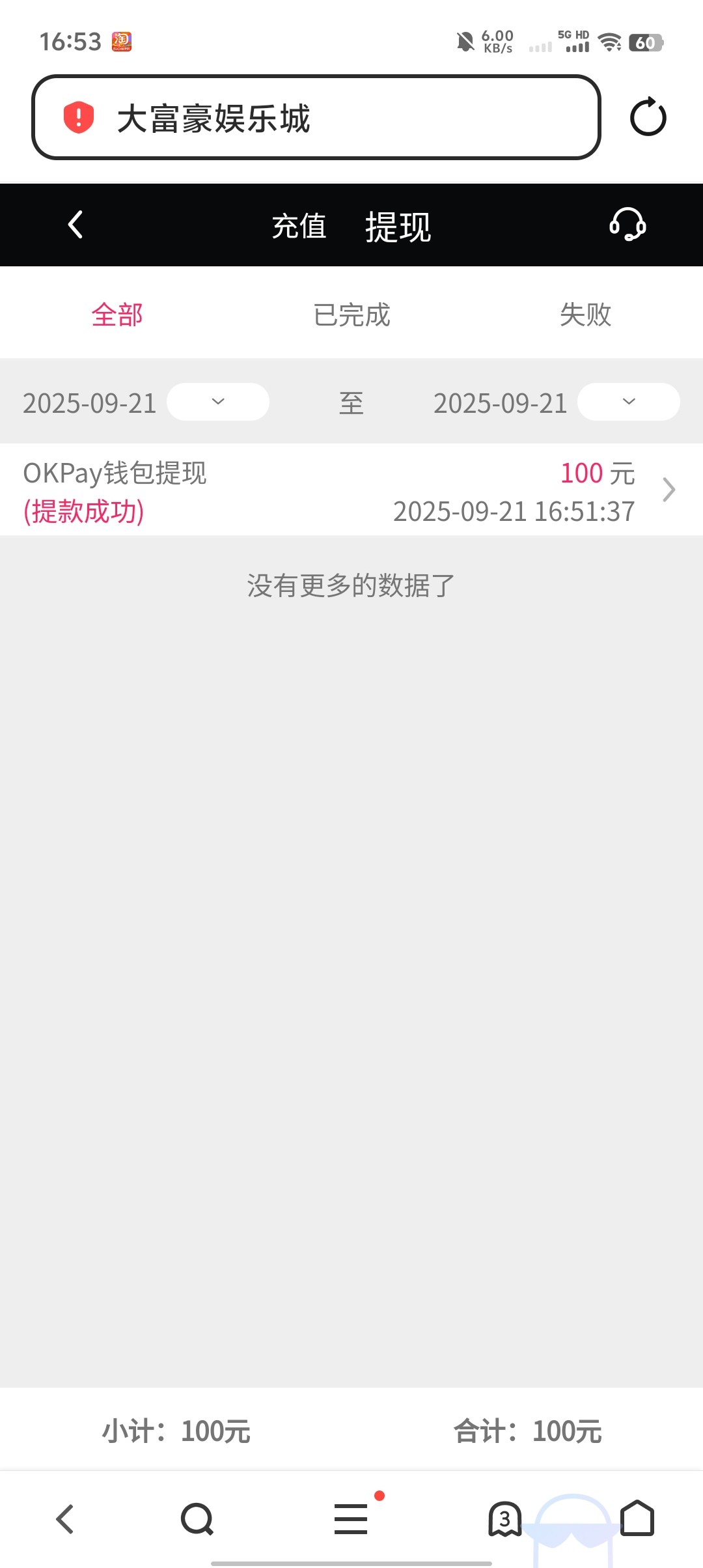Expand the end date 2025-09-21 dropdown

627,402
